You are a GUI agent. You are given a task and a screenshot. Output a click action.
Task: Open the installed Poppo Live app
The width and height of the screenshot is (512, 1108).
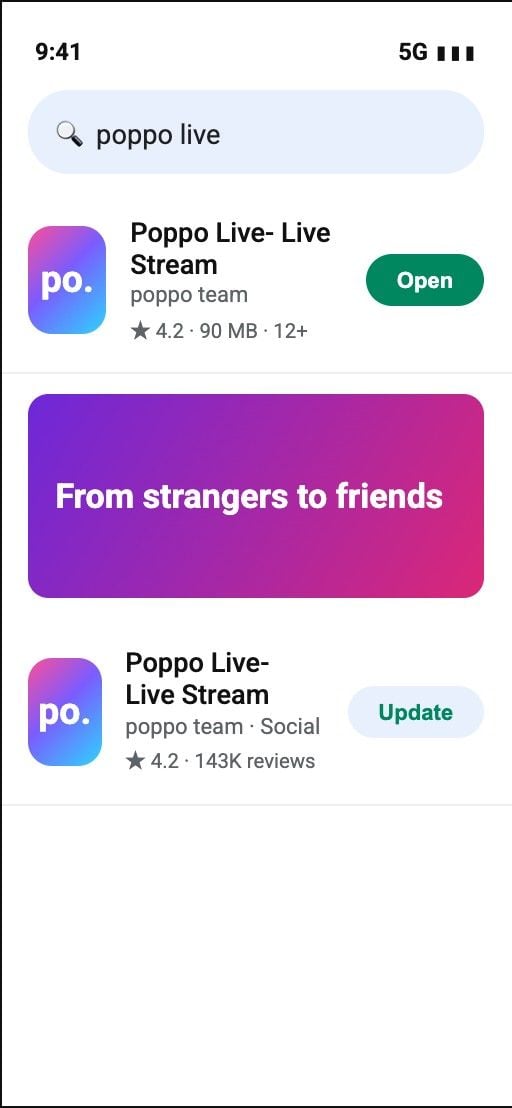(425, 280)
